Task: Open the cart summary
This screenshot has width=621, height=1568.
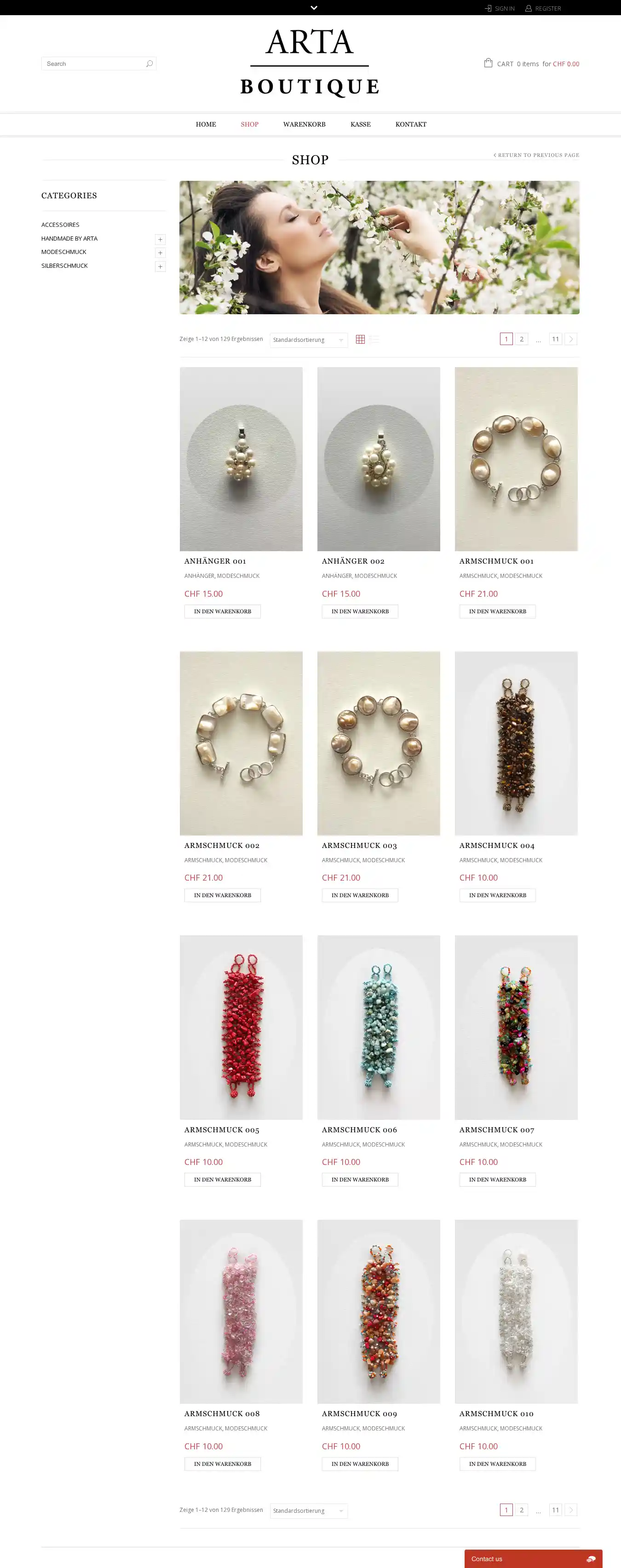Action: (531, 64)
